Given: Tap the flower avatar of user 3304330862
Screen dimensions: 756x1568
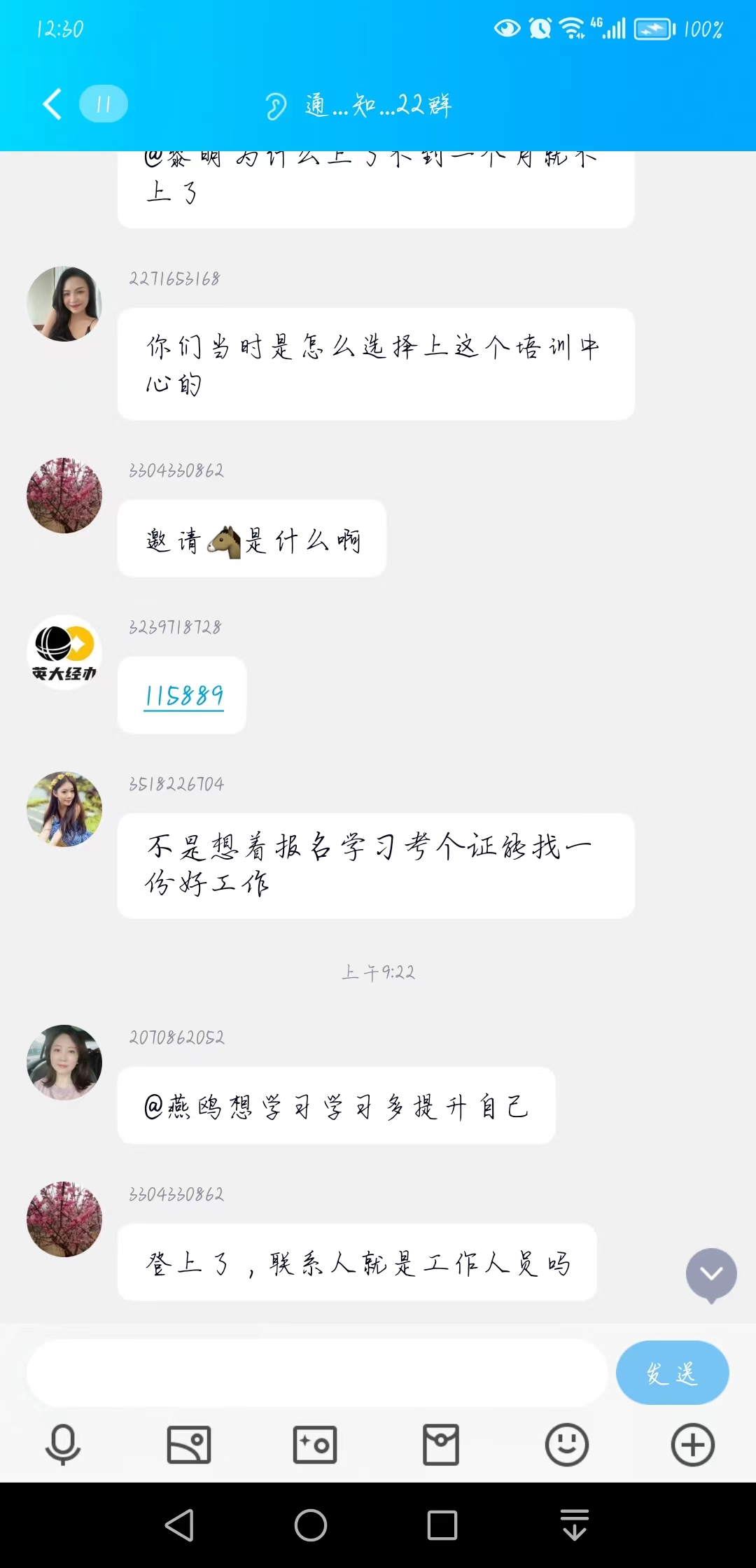Looking at the screenshot, I should (64, 495).
